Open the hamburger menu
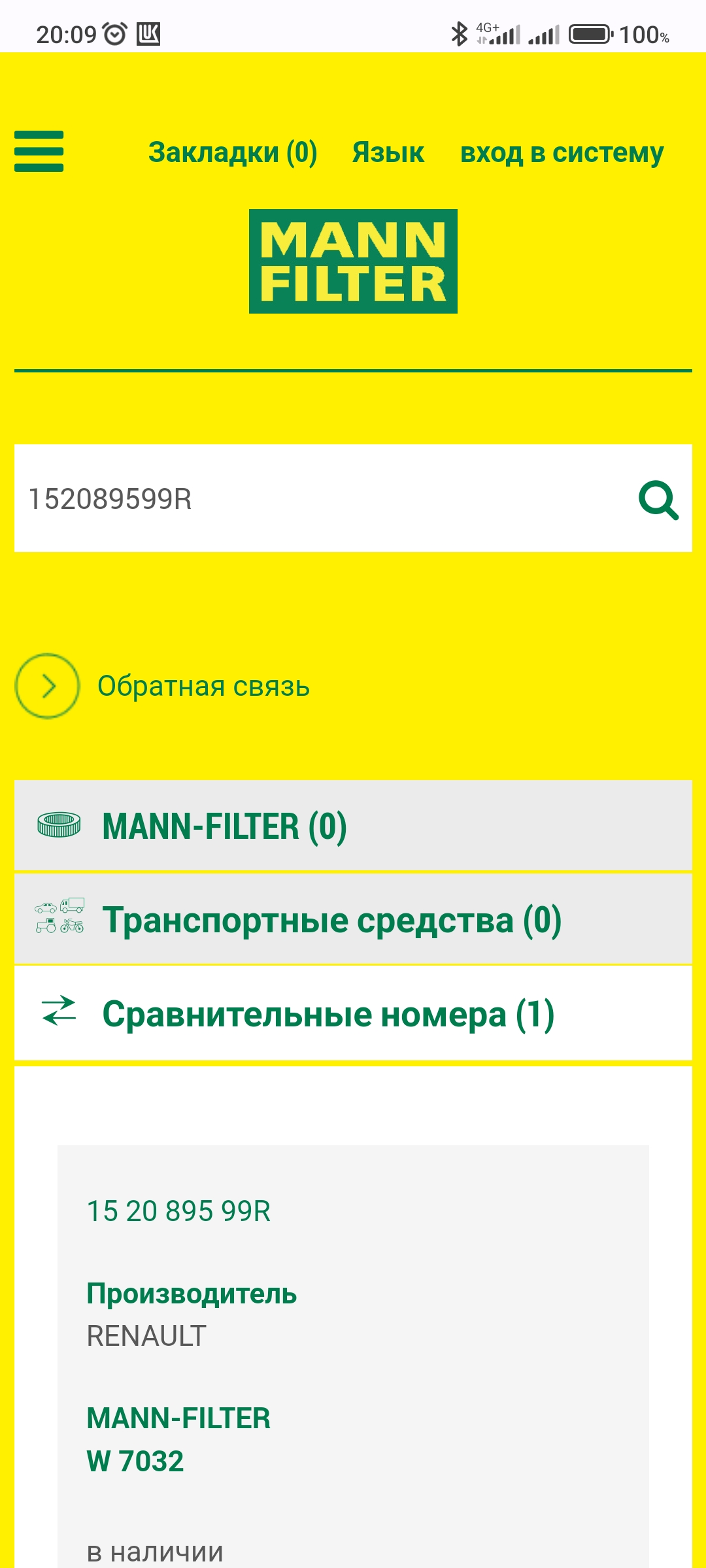The height and width of the screenshot is (1568, 706). coord(39,151)
